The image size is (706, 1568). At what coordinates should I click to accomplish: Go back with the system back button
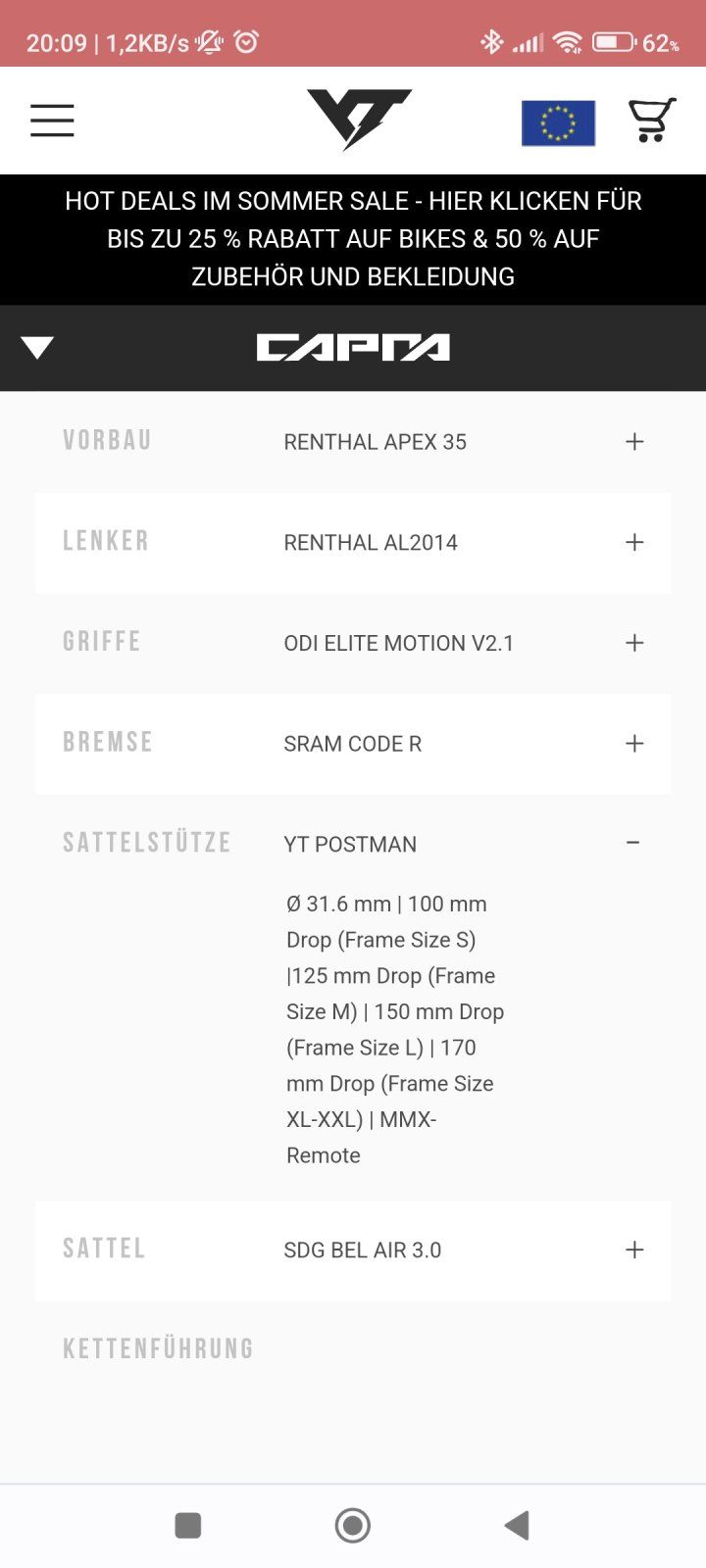pyautogui.click(x=517, y=1525)
